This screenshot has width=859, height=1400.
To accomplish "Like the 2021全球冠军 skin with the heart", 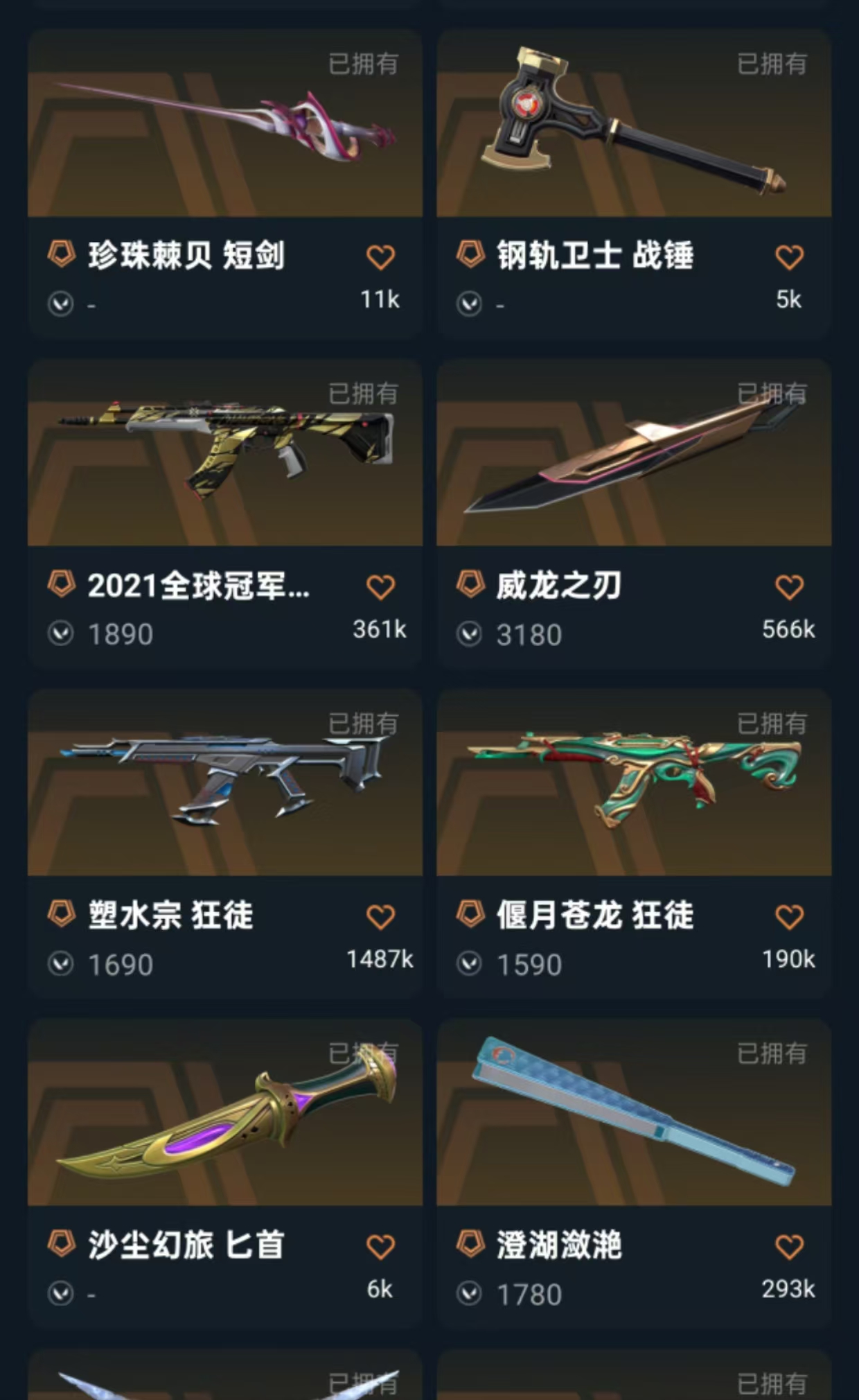I will click(380, 587).
